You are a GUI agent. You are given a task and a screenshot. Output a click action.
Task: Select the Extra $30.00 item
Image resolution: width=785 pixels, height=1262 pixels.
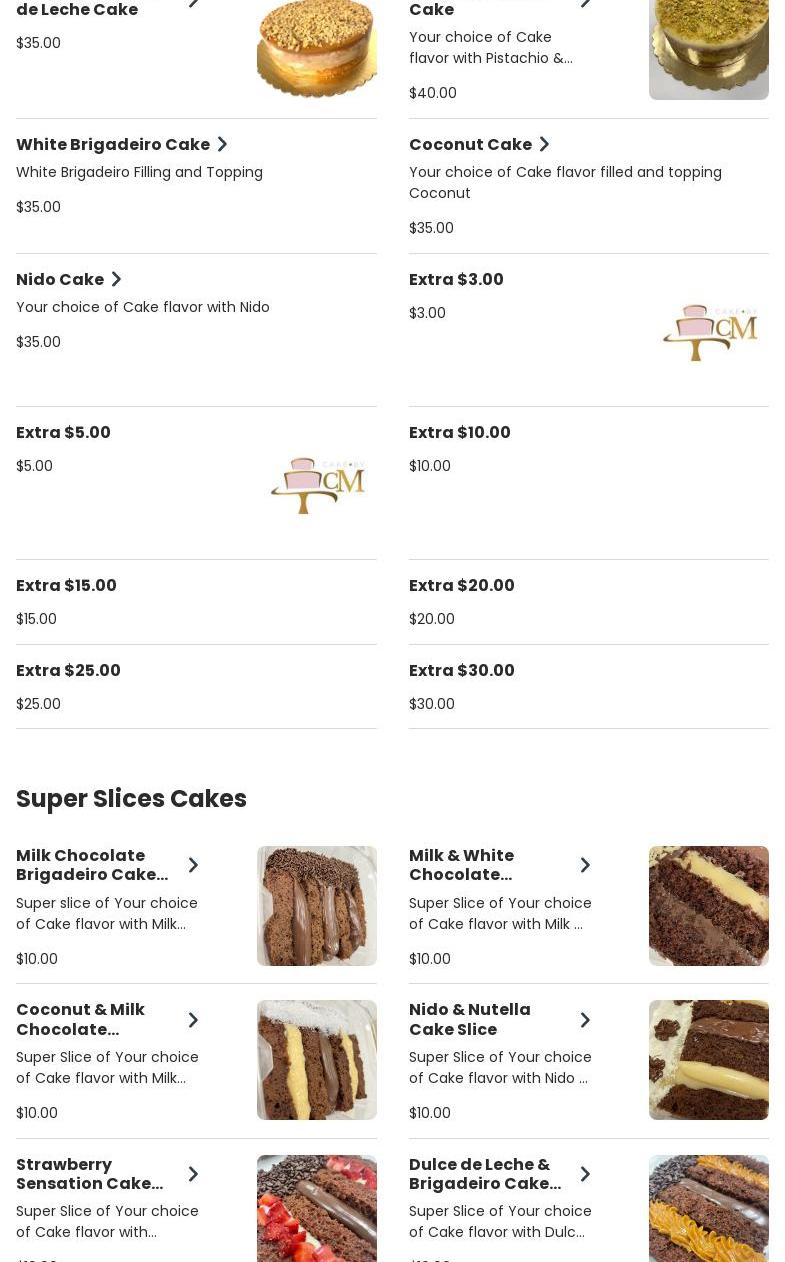[x=588, y=687]
